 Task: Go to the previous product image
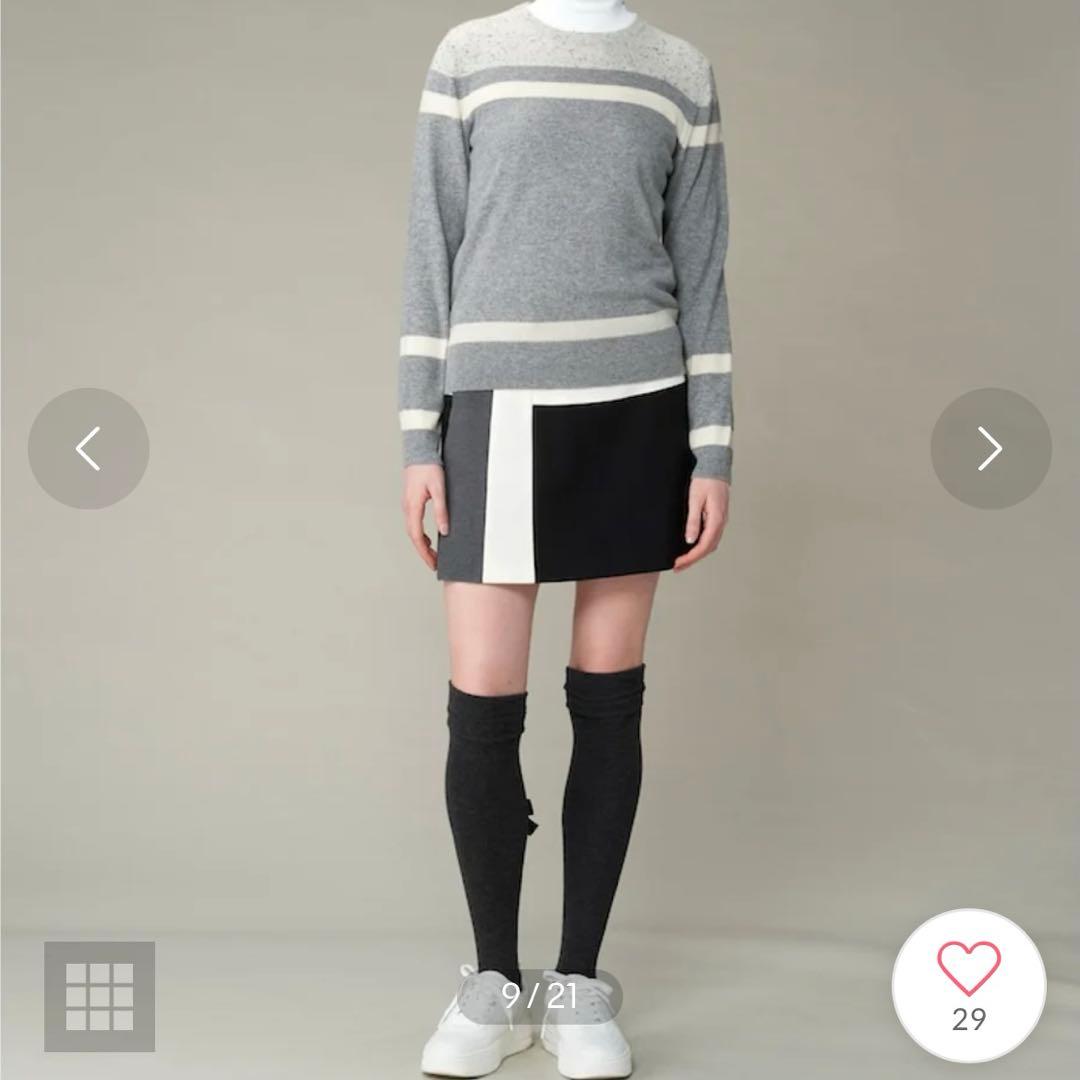pos(88,448)
